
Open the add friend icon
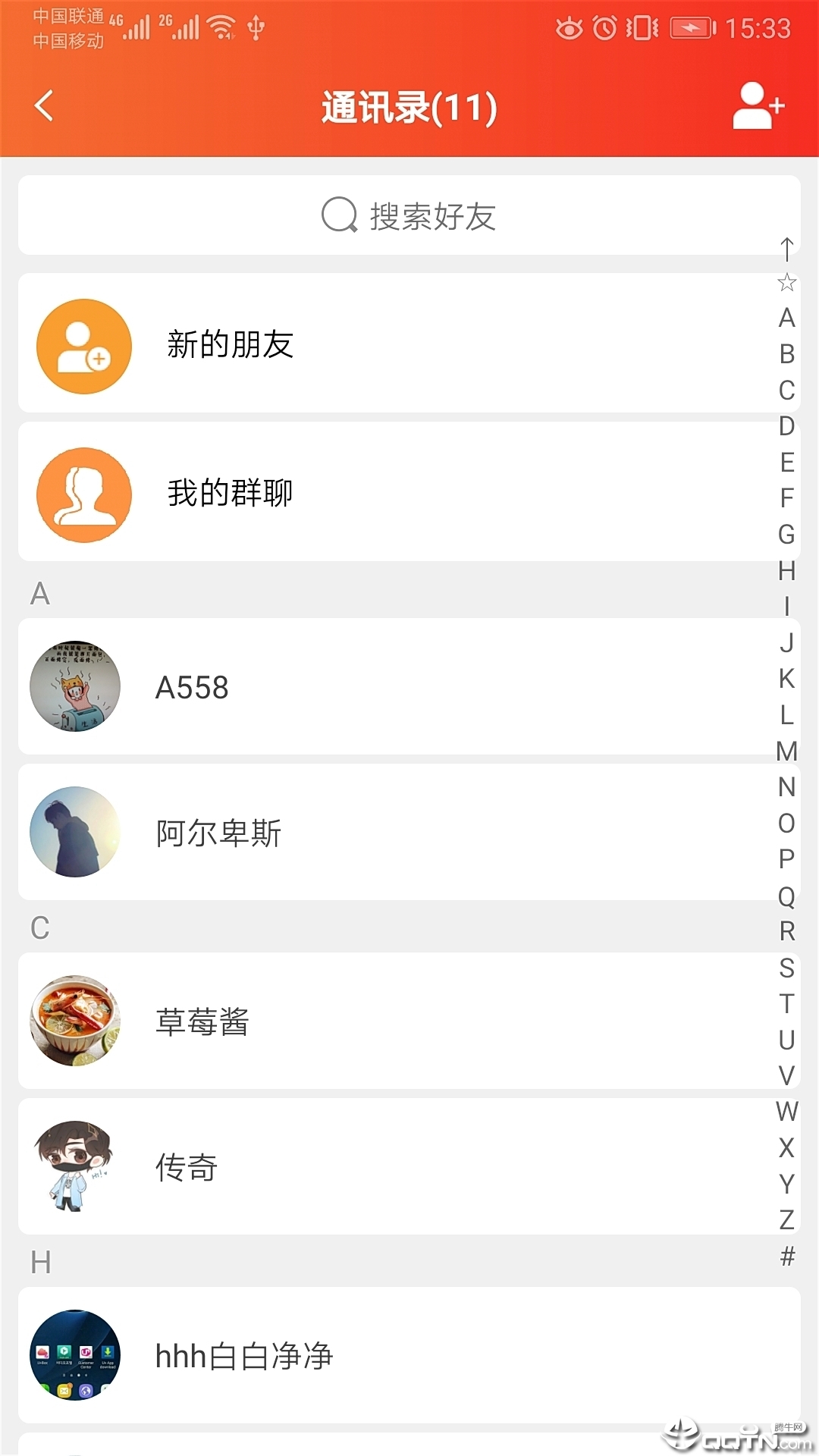coord(756,107)
